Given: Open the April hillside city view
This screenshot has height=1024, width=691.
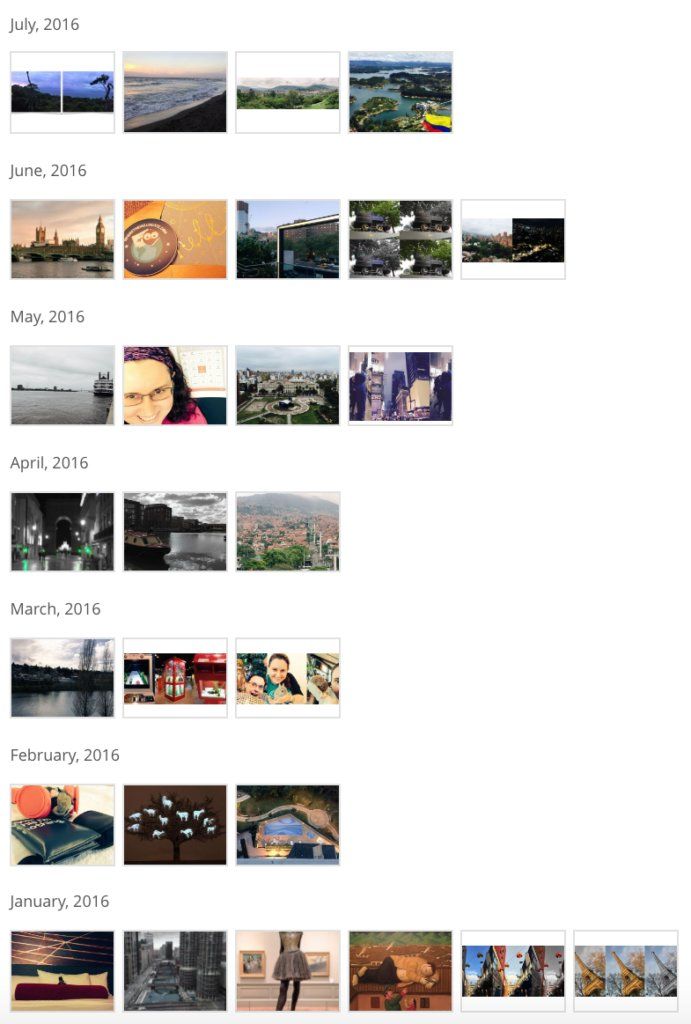Looking at the screenshot, I should pos(288,531).
